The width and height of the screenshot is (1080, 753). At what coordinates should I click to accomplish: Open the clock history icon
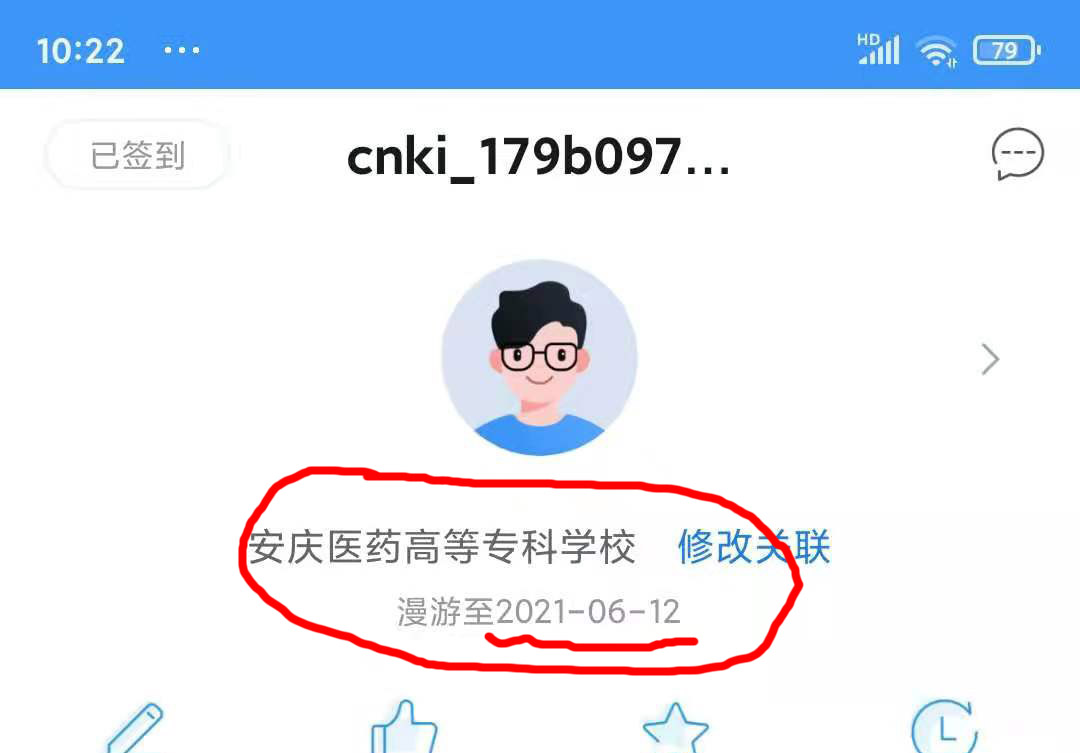click(944, 730)
